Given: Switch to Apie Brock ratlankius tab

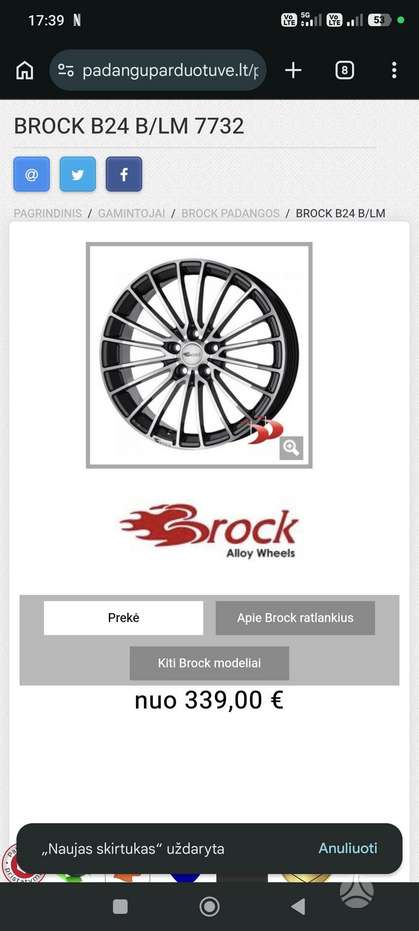Looking at the screenshot, I should (x=295, y=618).
